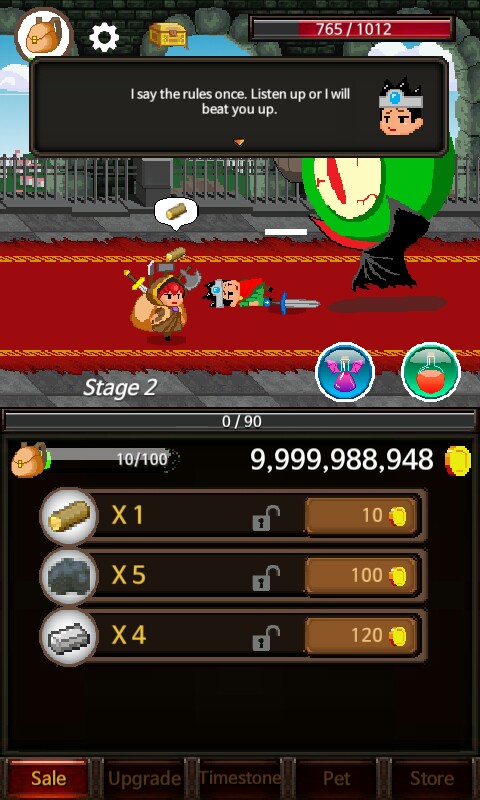480x800 pixels.
Task: Open the settings gear
Action: (104, 37)
